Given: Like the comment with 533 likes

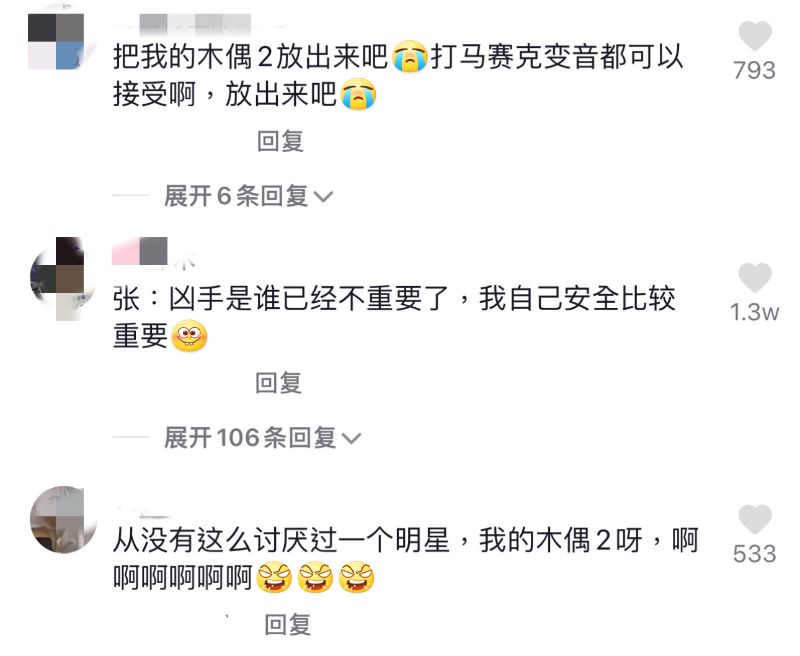Looking at the screenshot, I should click(754, 521).
